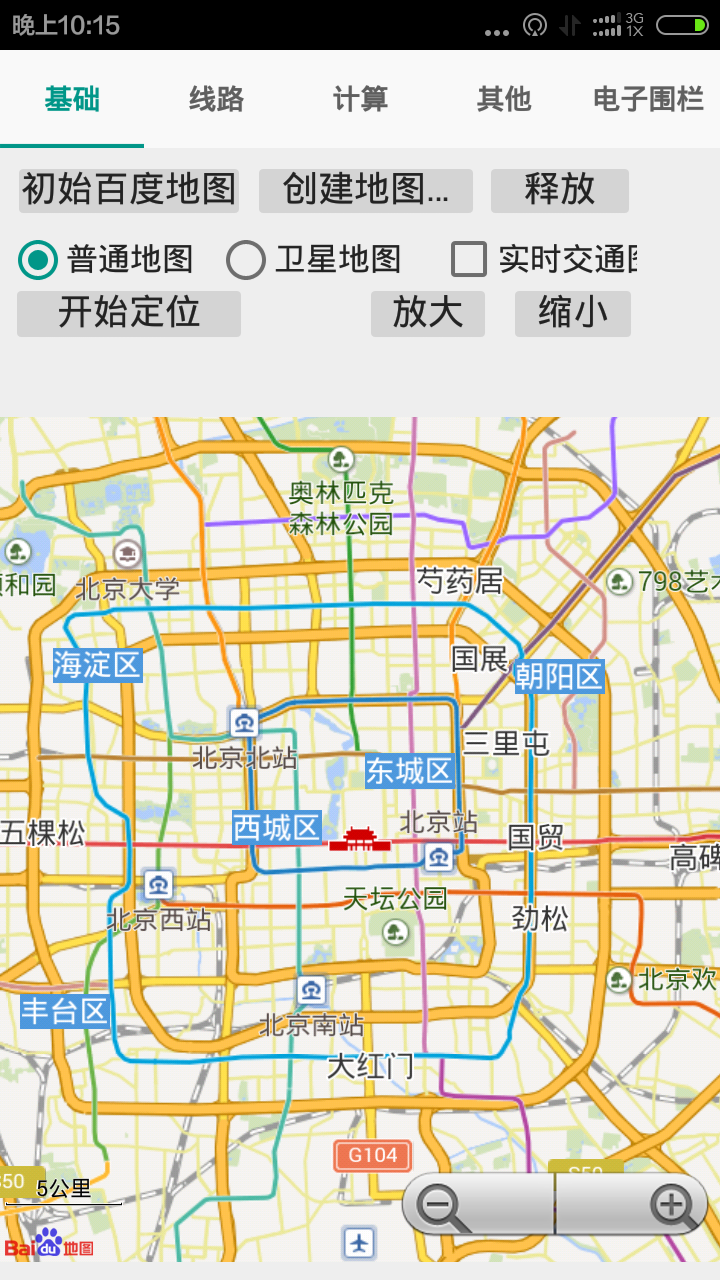Image resolution: width=720 pixels, height=1280 pixels.
Task: Choose the 卫星地图 radio option
Action: pos(246,260)
